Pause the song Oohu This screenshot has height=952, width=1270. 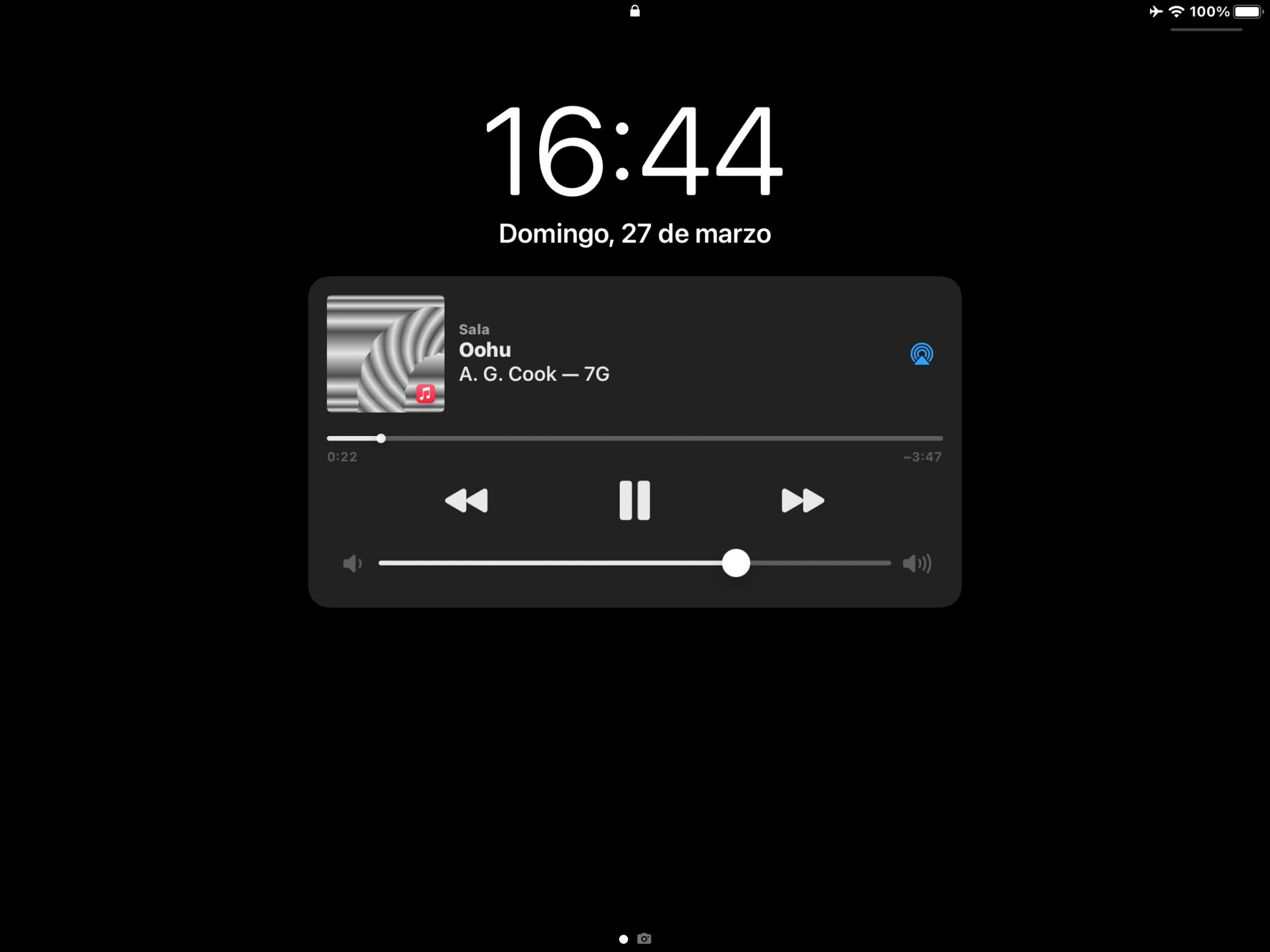coord(634,500)
